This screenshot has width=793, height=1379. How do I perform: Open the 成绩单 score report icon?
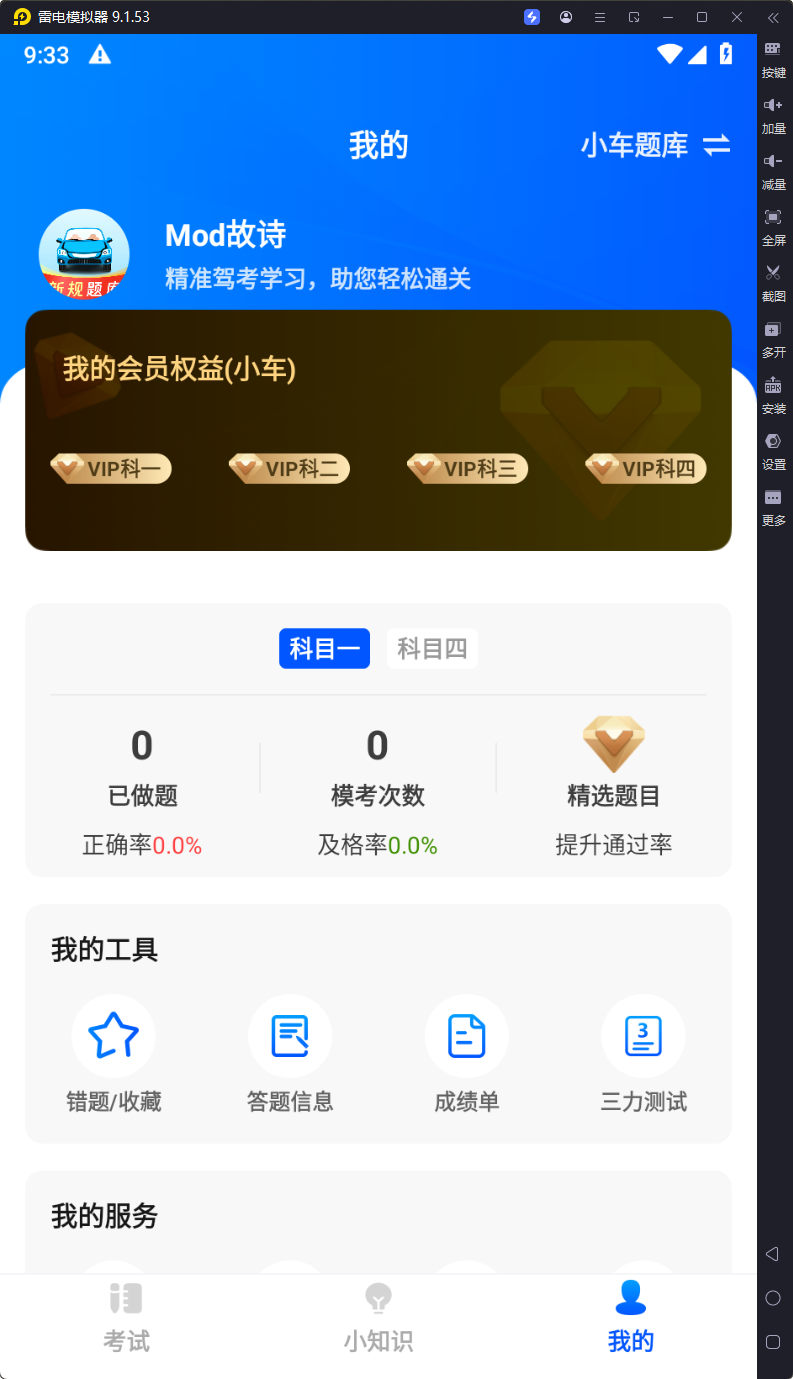coord(466,1035)
